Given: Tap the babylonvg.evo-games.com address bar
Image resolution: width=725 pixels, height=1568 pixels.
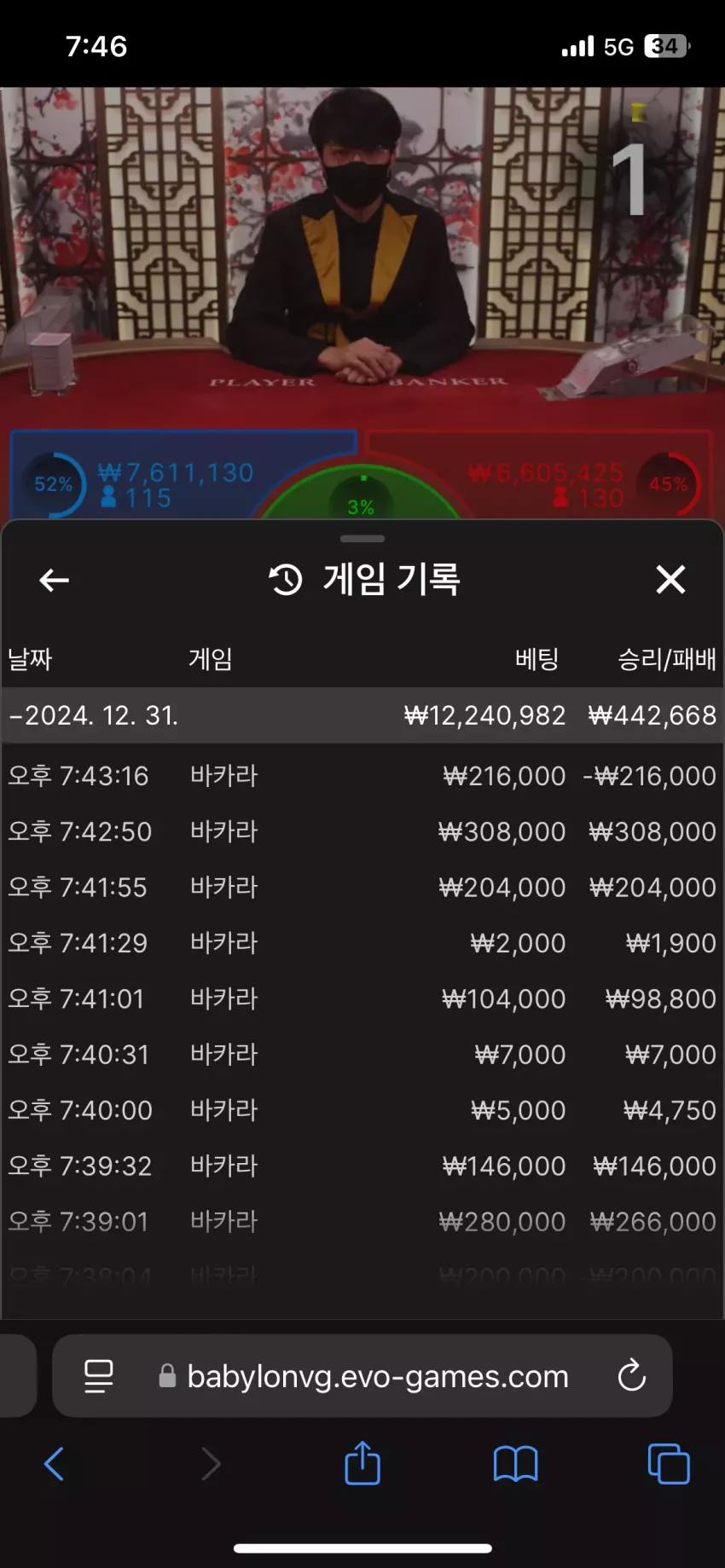Looking at the screenshot, I should click(362, 1376).
